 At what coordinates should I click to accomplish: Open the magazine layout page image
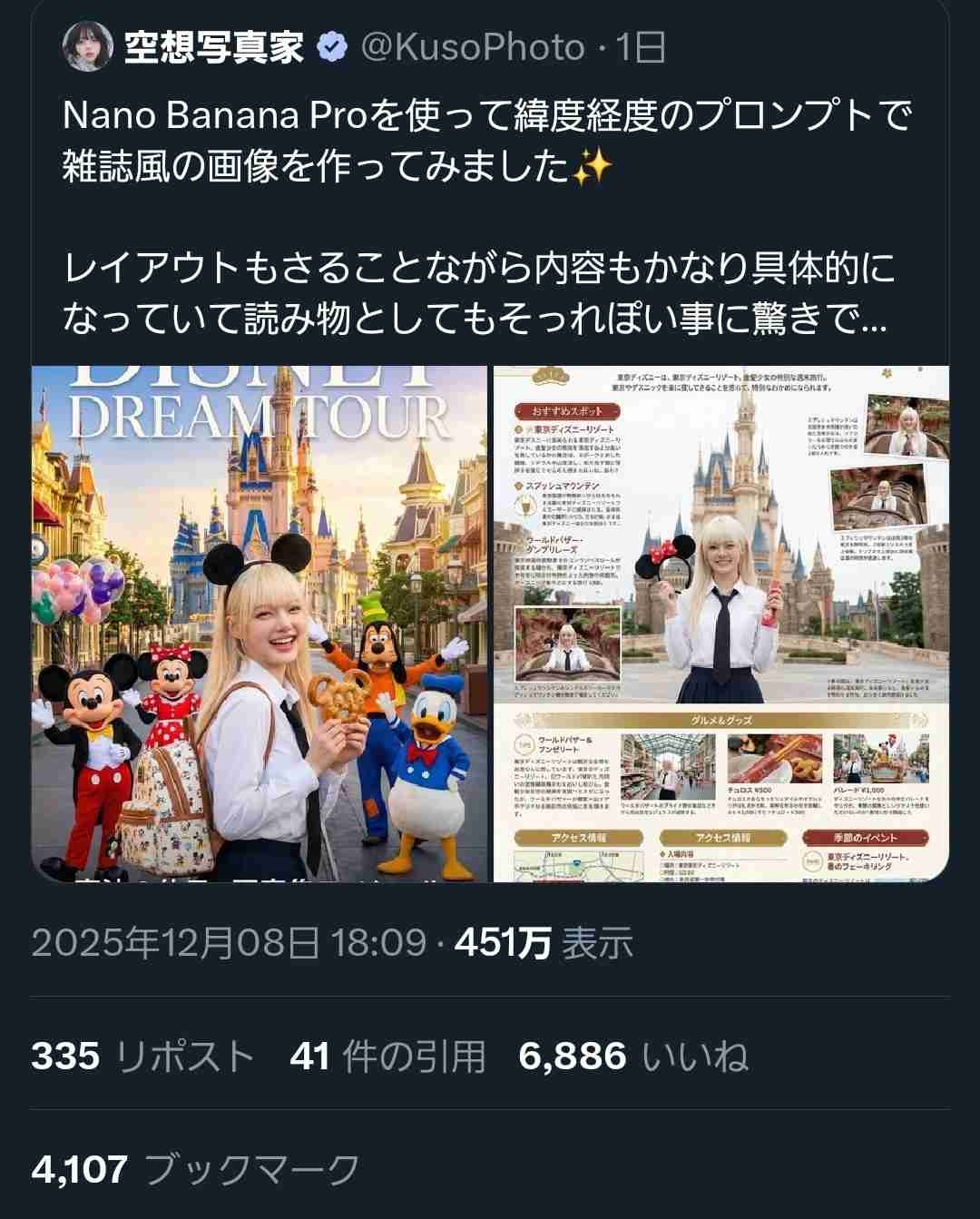point(721,623)
